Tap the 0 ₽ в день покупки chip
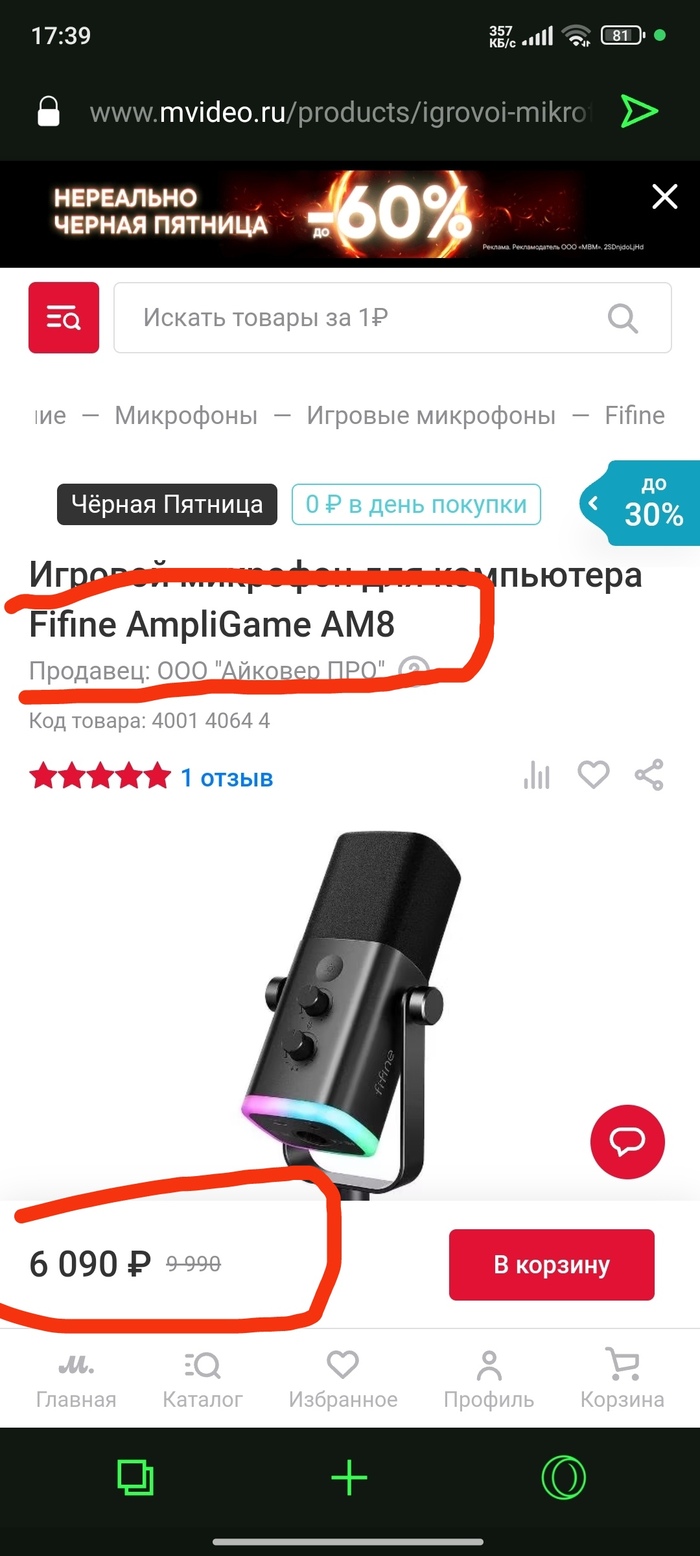The width and height of the screenshot is (700, 1556). [x=416, y=505]
